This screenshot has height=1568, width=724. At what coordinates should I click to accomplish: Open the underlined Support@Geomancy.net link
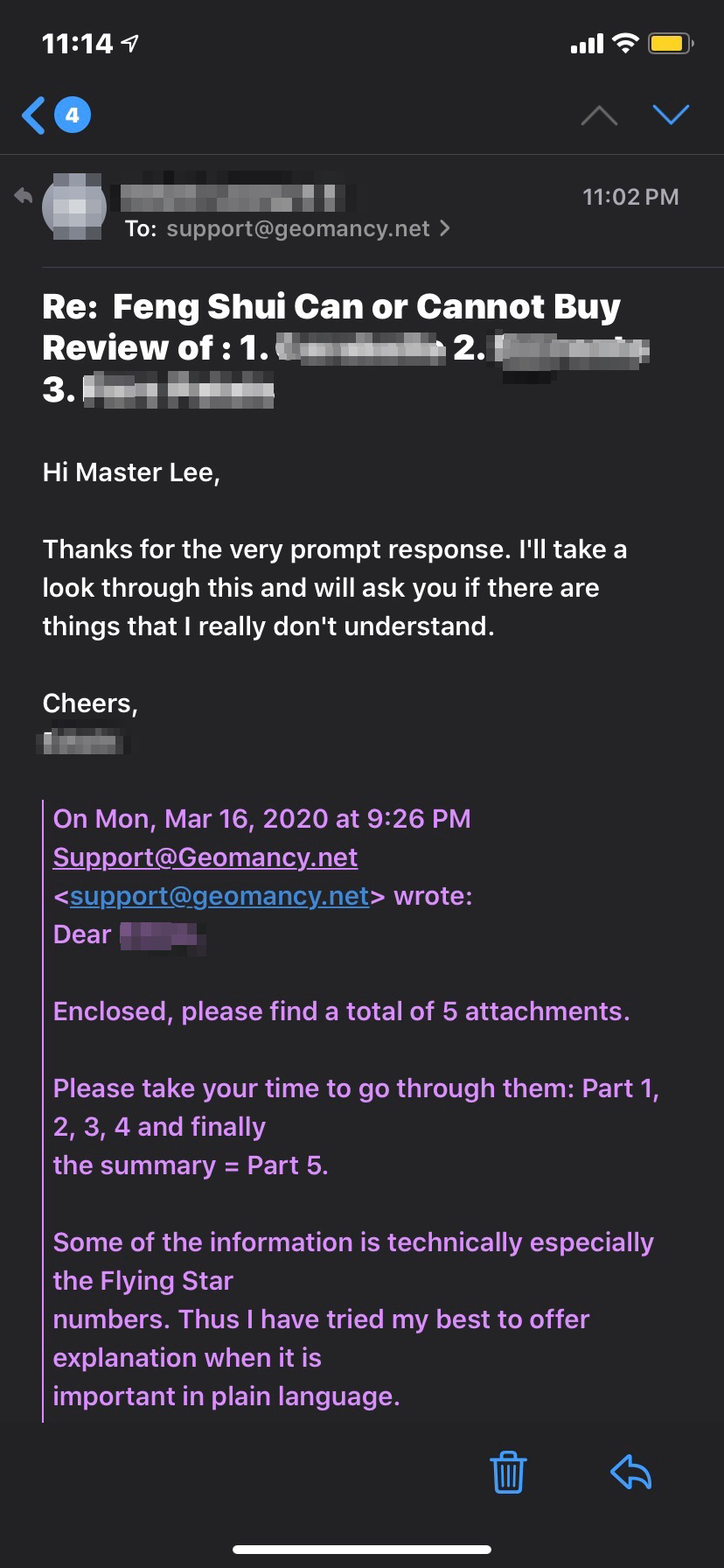click(x=205, y=857)
